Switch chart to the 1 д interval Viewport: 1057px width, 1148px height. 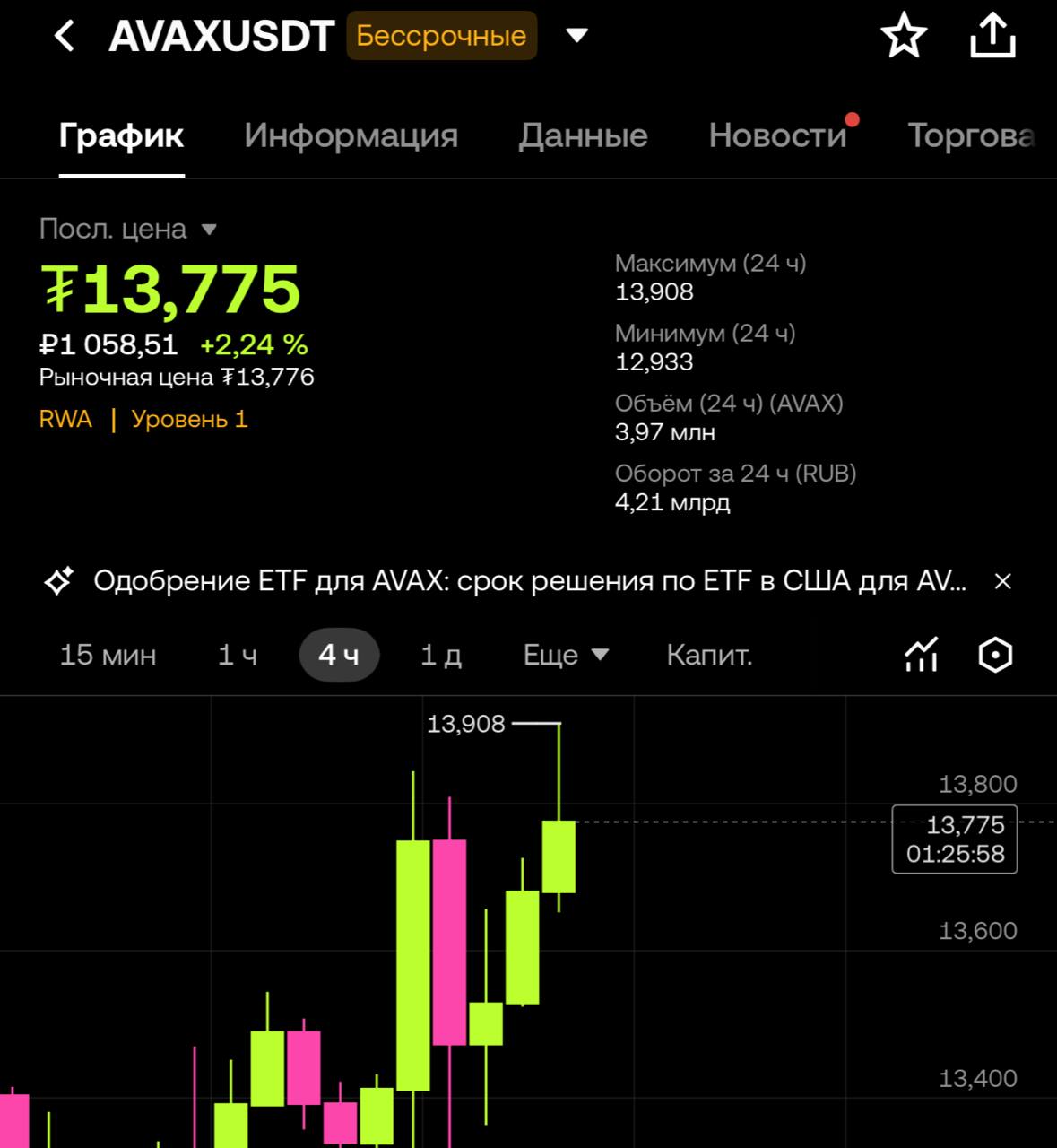(441, 655)
